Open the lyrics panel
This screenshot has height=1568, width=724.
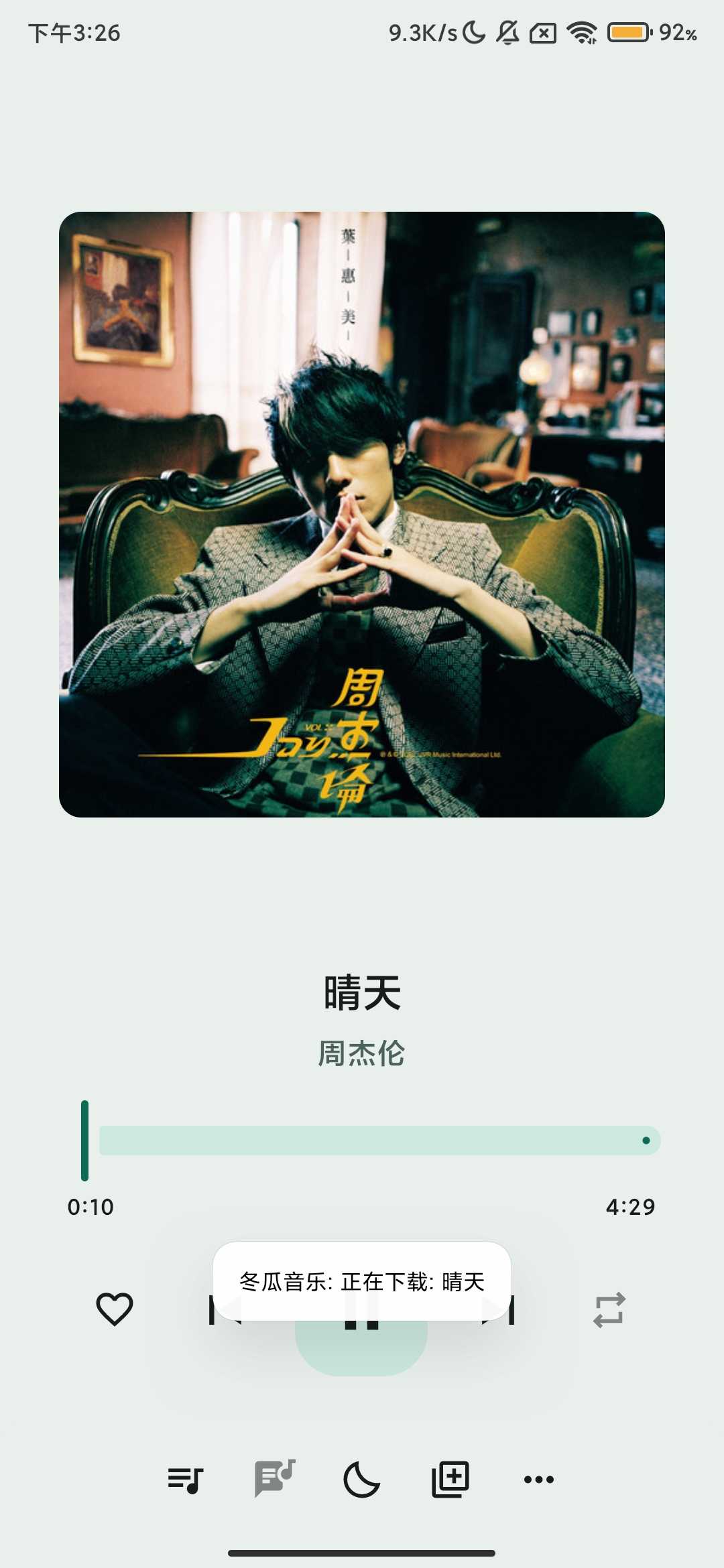click(274, 1478)
